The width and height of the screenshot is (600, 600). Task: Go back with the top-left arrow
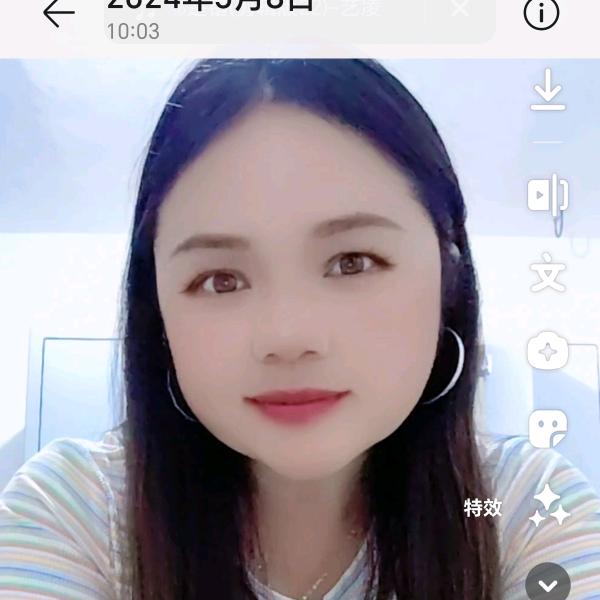60,13
